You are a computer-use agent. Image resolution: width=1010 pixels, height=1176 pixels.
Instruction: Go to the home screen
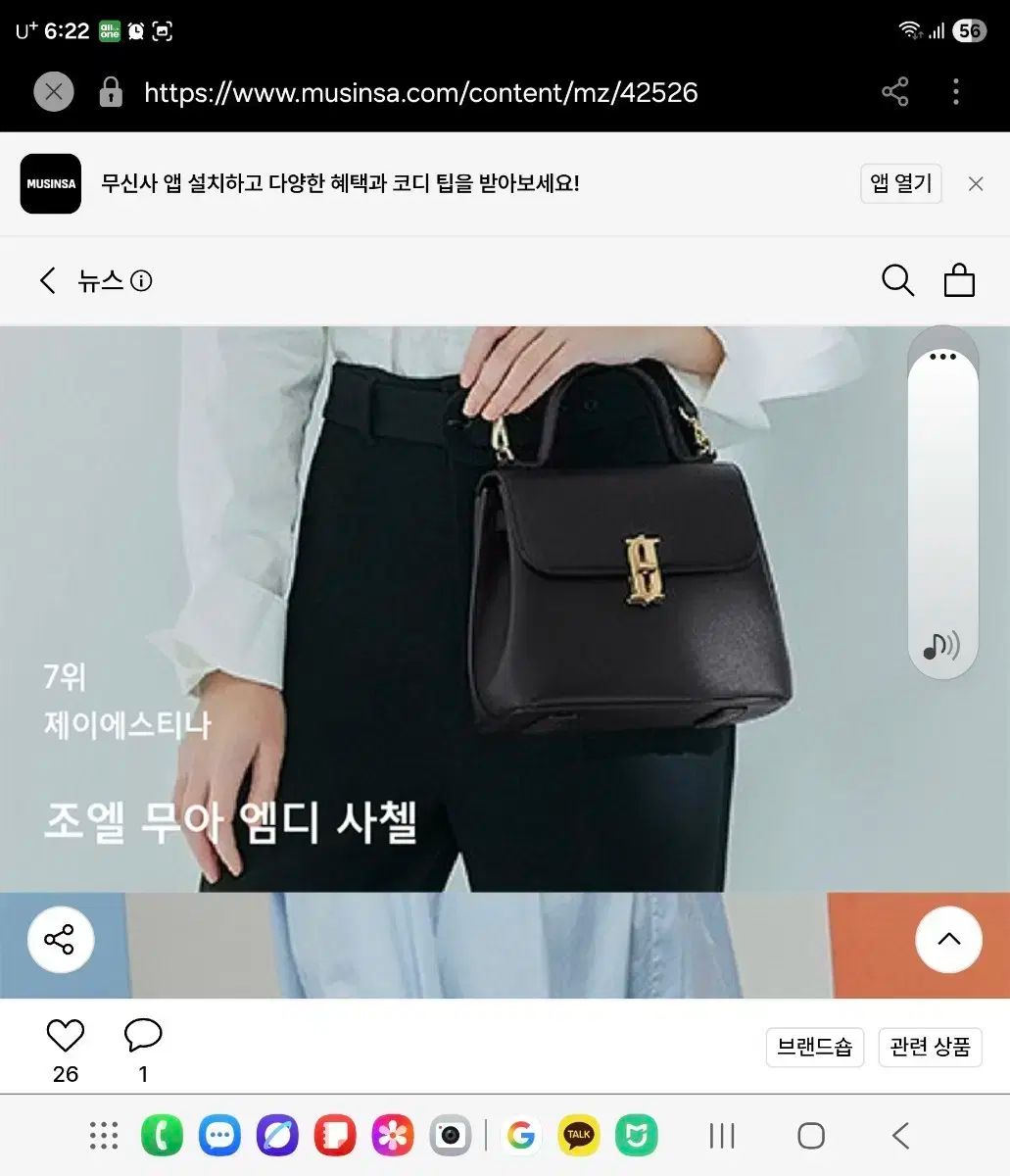[x=811, y=1136]
